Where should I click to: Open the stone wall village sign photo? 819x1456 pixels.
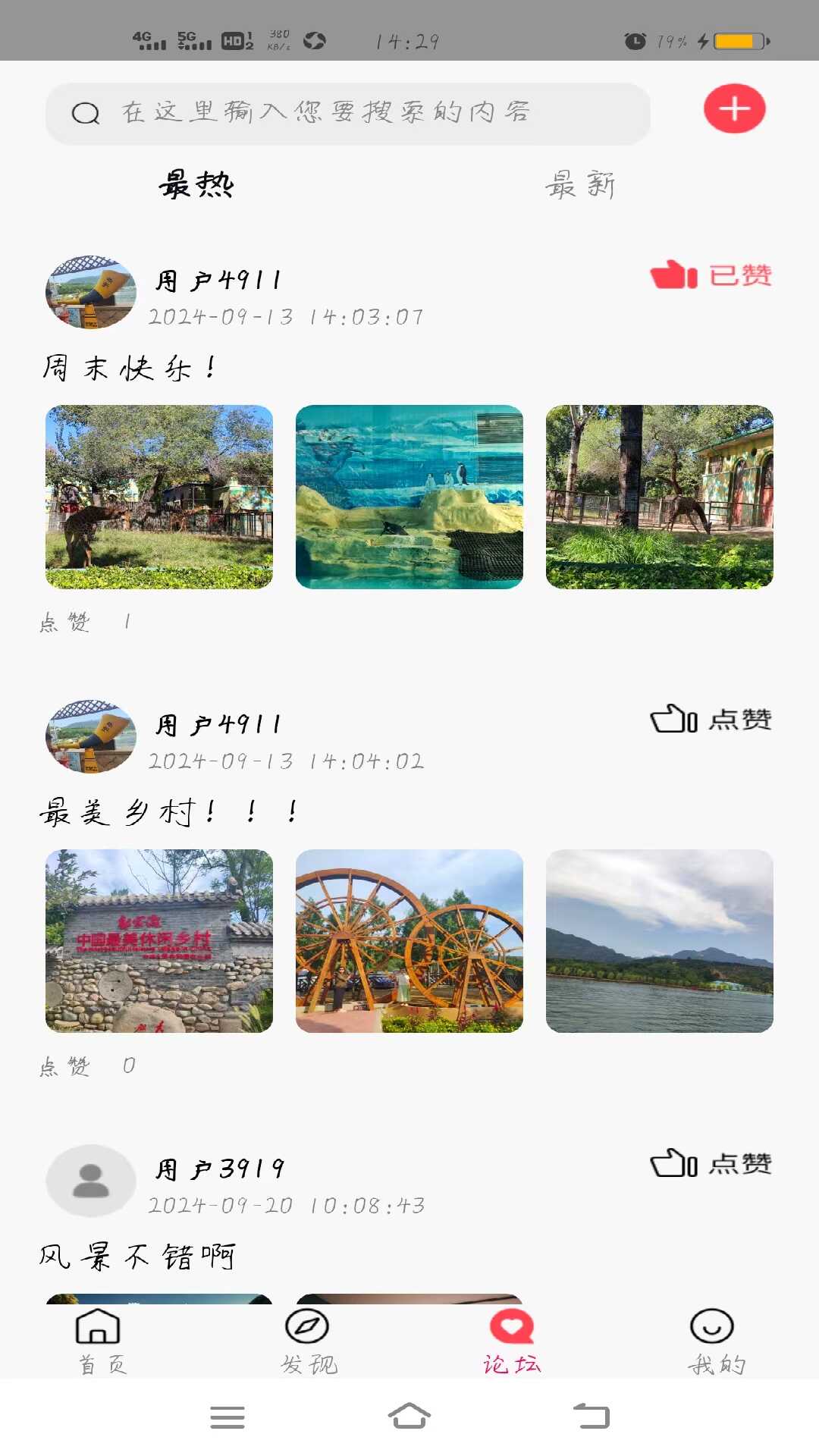click(159, 941)
